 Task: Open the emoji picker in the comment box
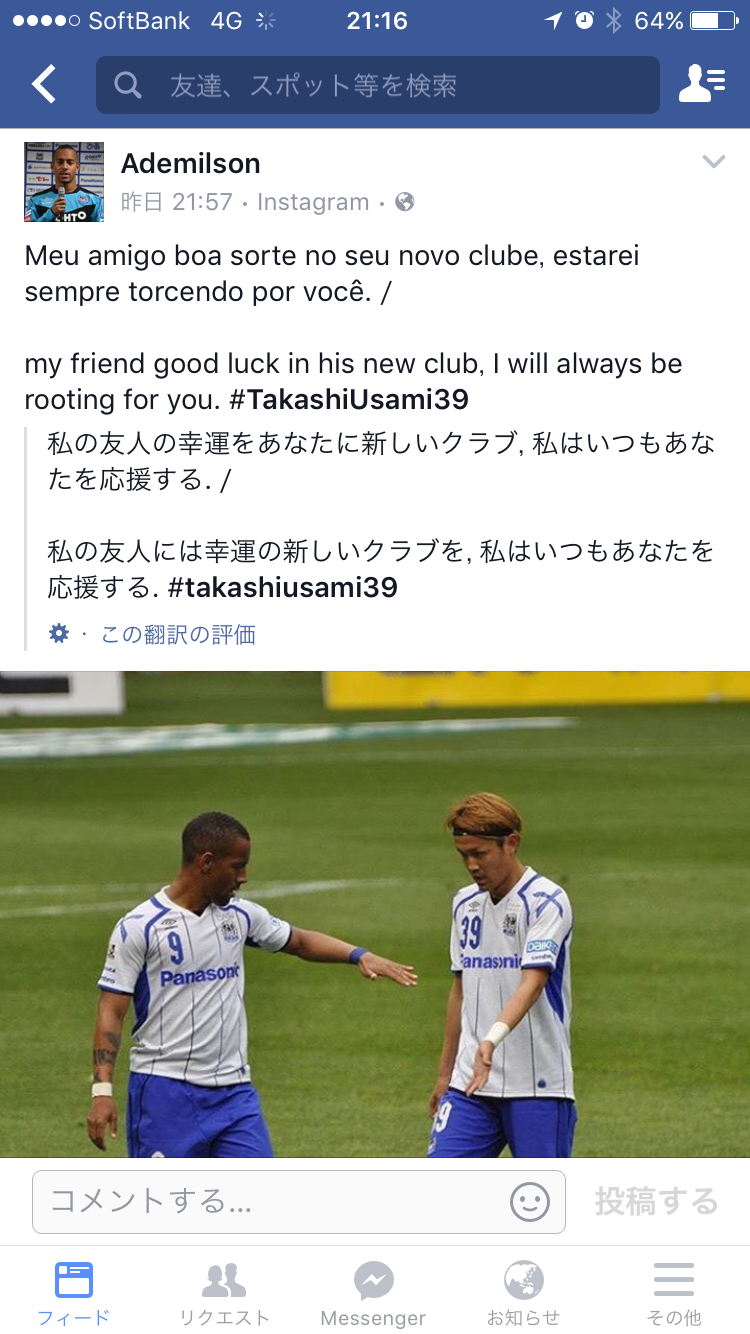pos(530,1201)
